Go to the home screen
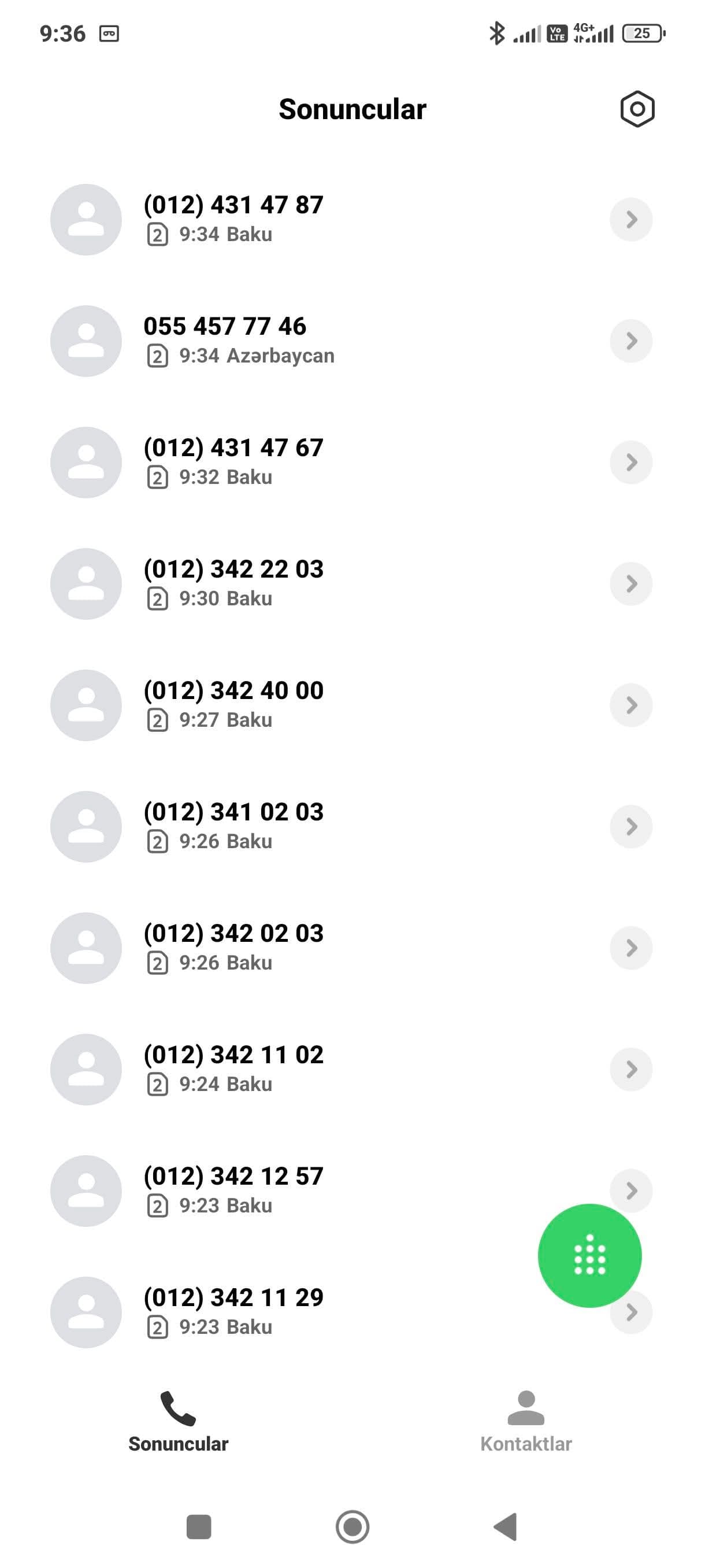705x1568 pixels. (352, 1526)
